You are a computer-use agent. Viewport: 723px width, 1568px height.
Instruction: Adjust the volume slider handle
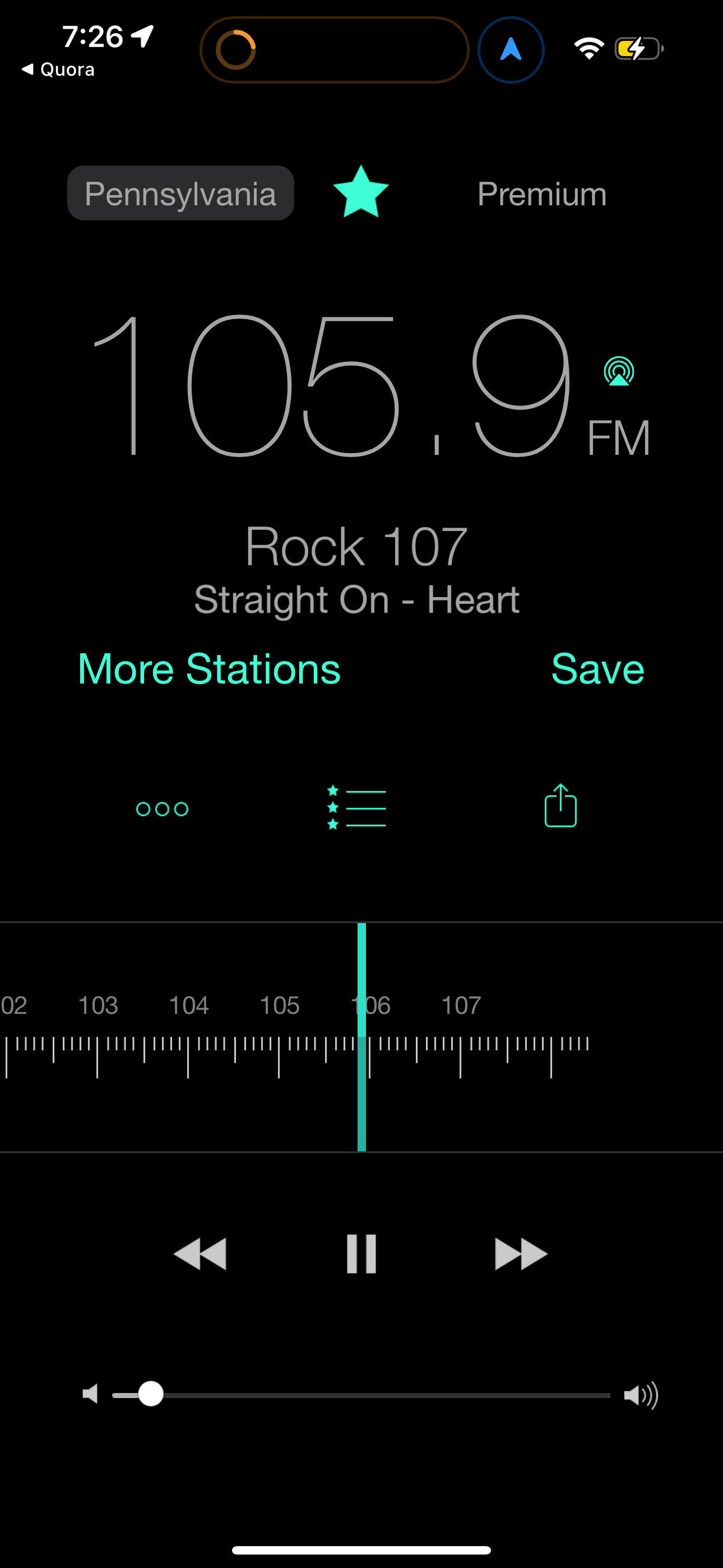coord(151,1396)
